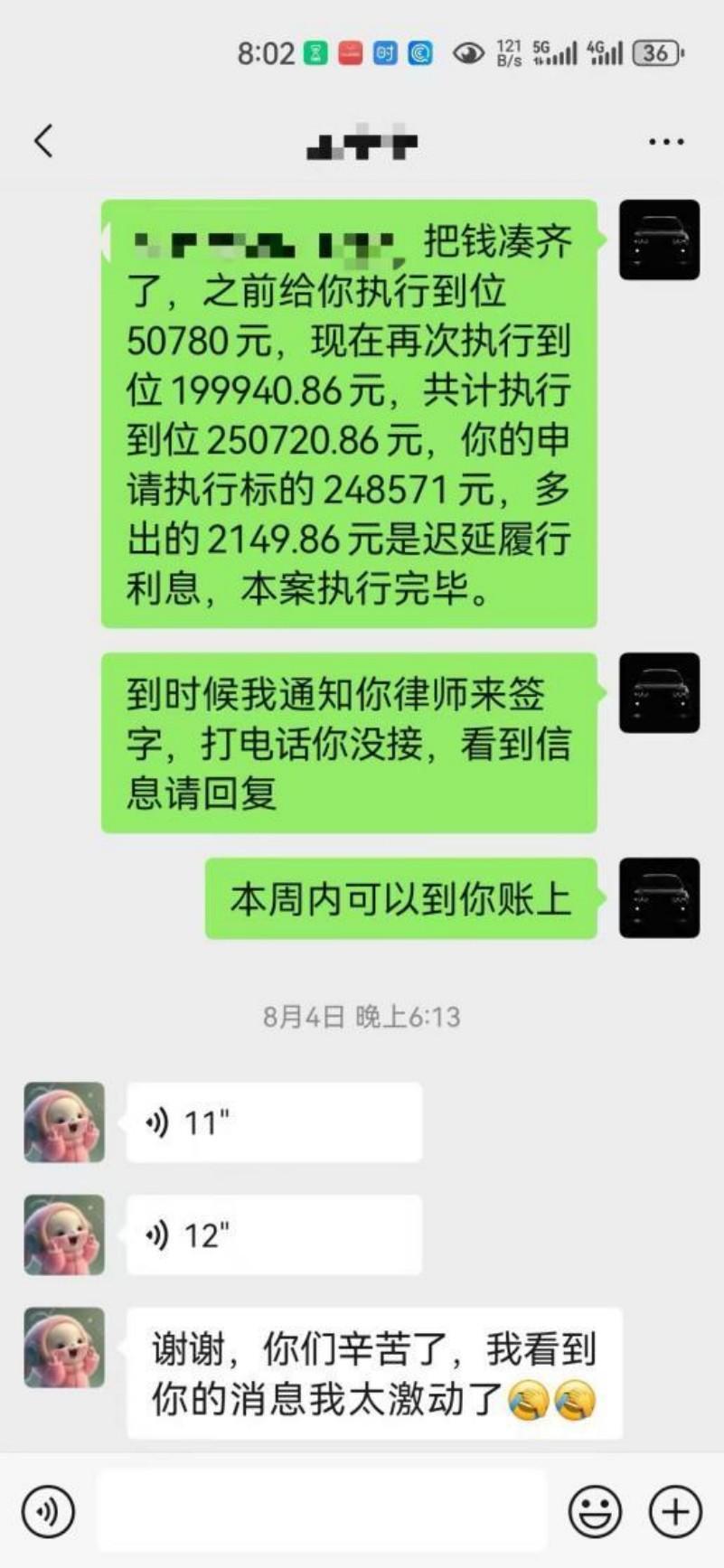Switch to voice input mode
Viewport: 724px width, 1568px height.
[x=47, y=1511]
